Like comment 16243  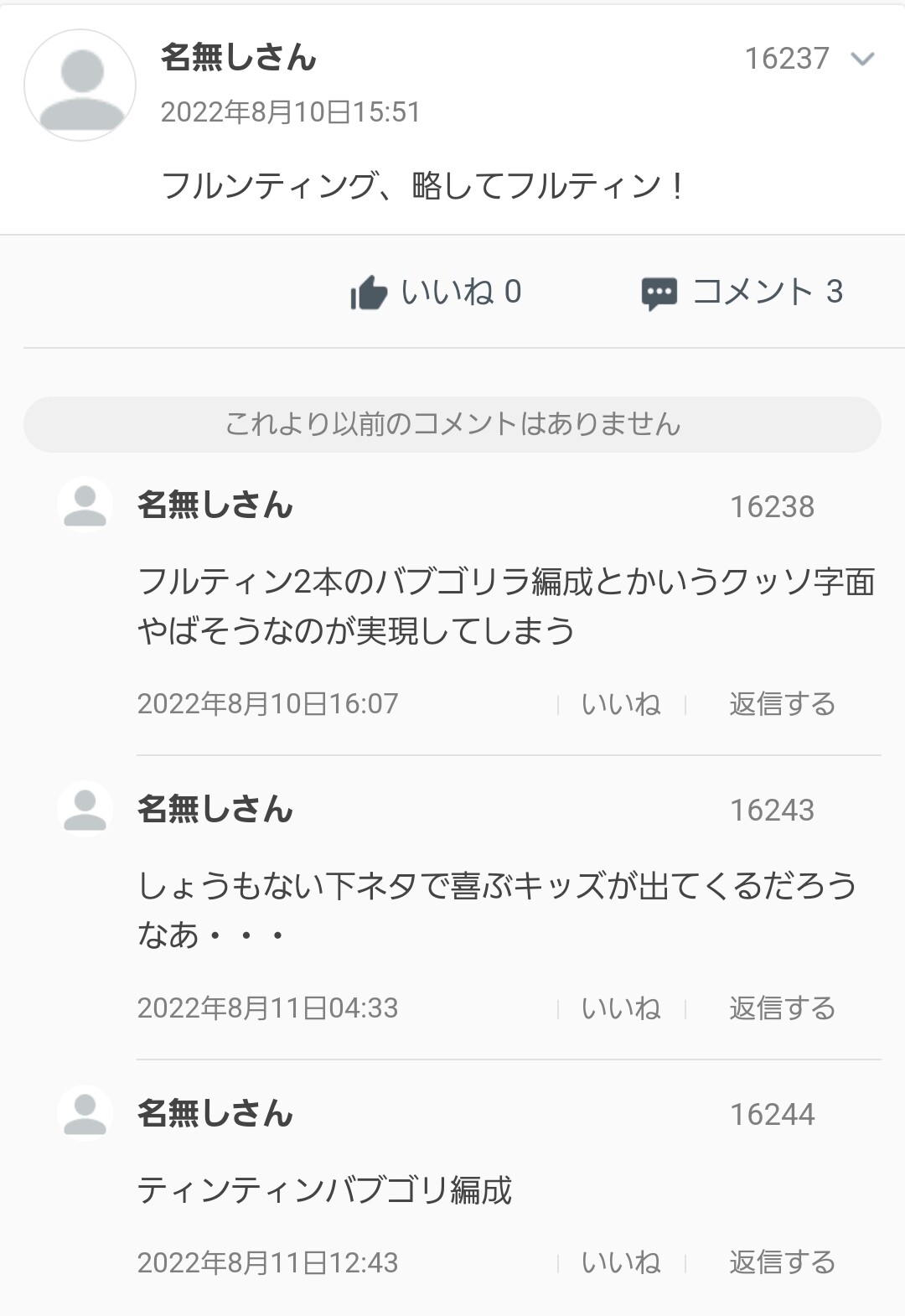pos(621,1008)
